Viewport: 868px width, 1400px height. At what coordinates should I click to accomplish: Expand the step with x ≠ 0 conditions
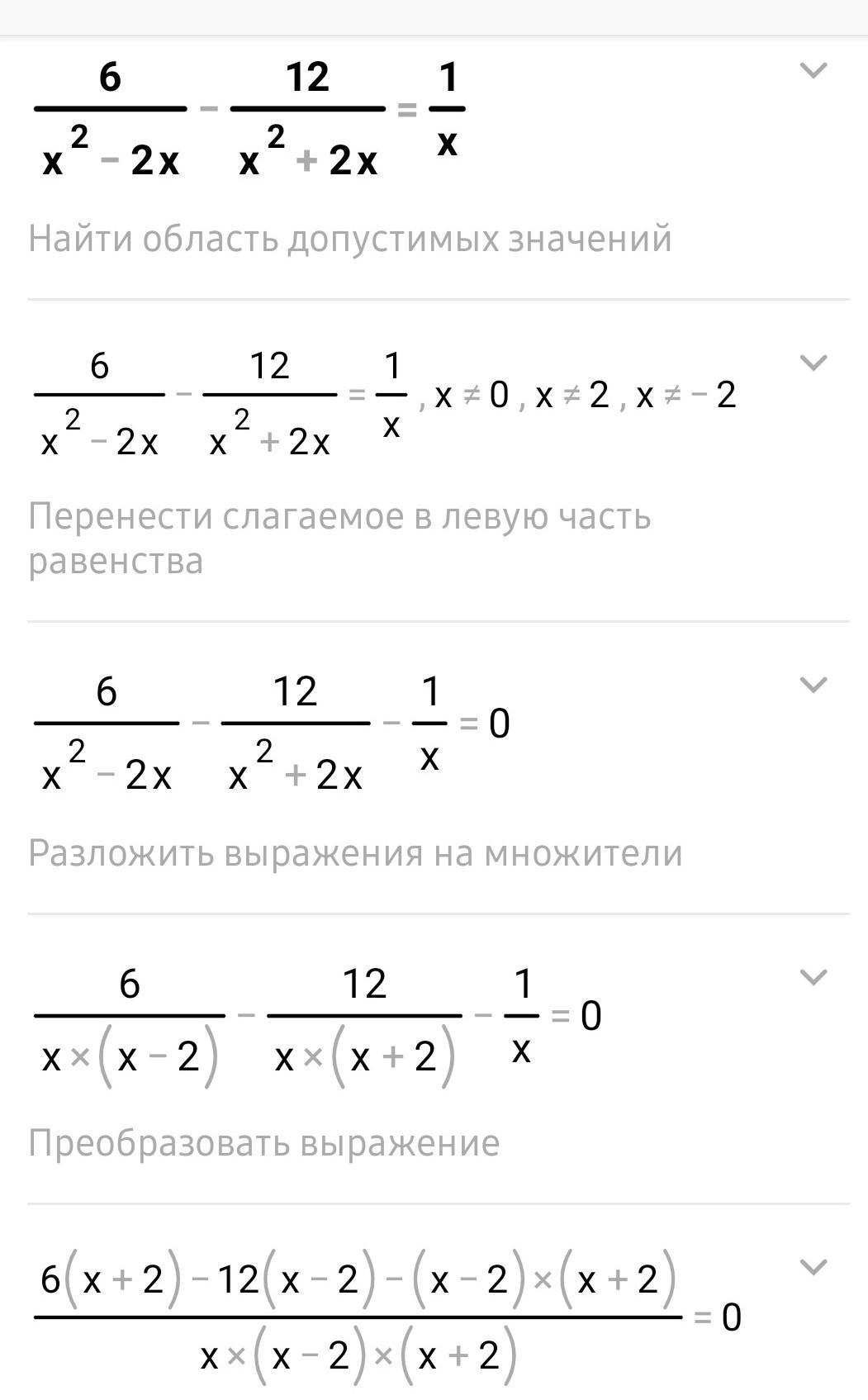coord(814,363)
